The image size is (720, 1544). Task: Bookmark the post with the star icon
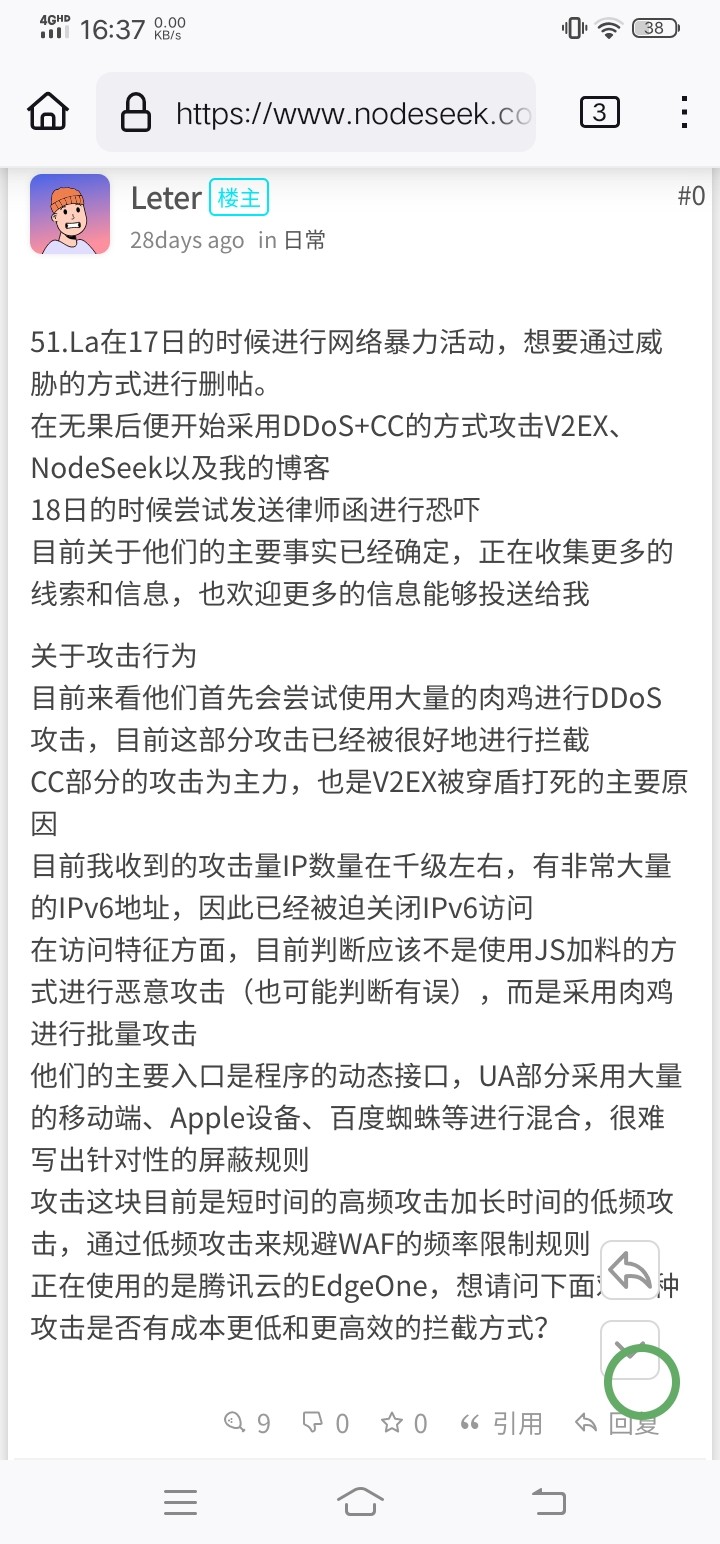coord(404,1423)
